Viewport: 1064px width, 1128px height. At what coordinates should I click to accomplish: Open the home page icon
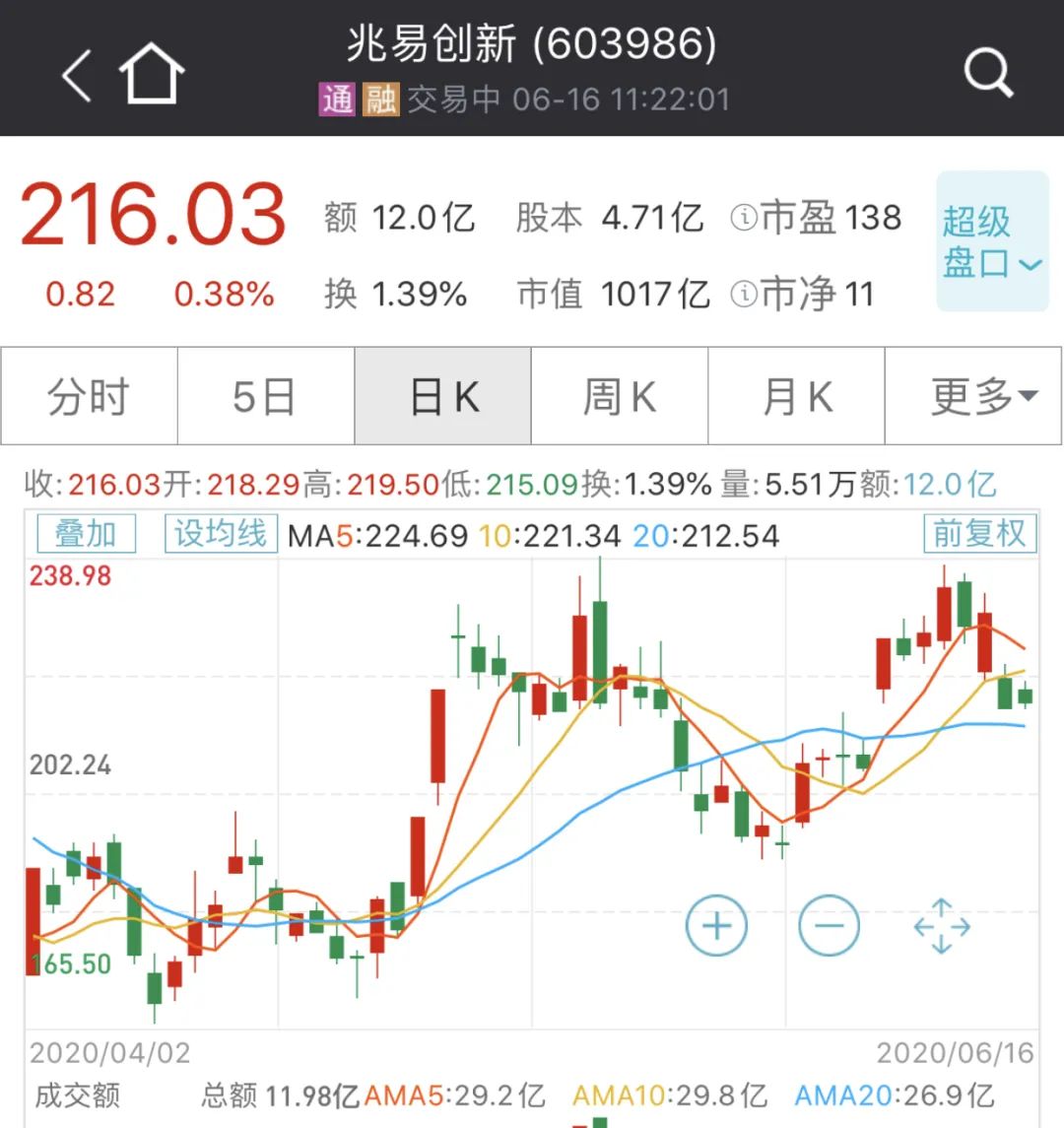pos(152,73)
